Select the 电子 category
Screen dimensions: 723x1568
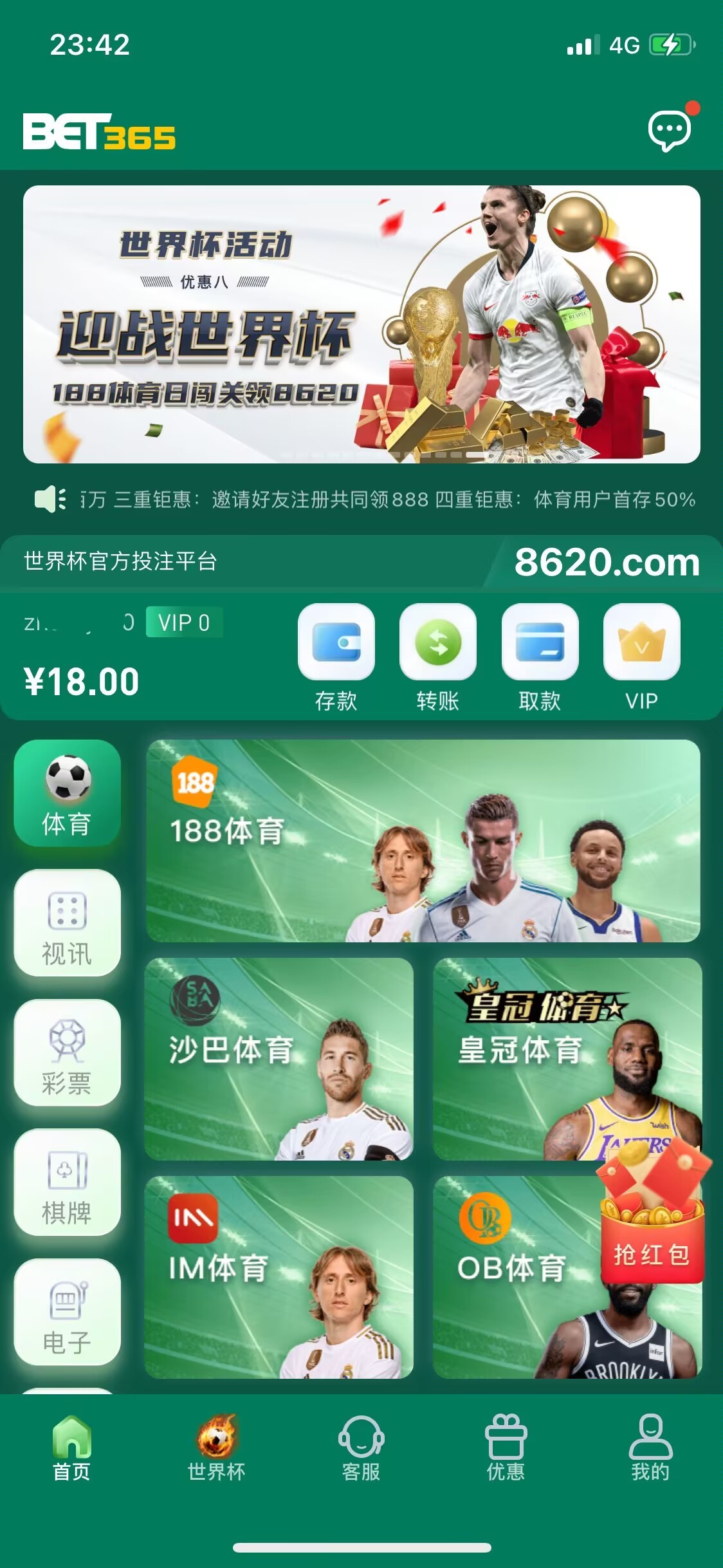[68, 1312]
